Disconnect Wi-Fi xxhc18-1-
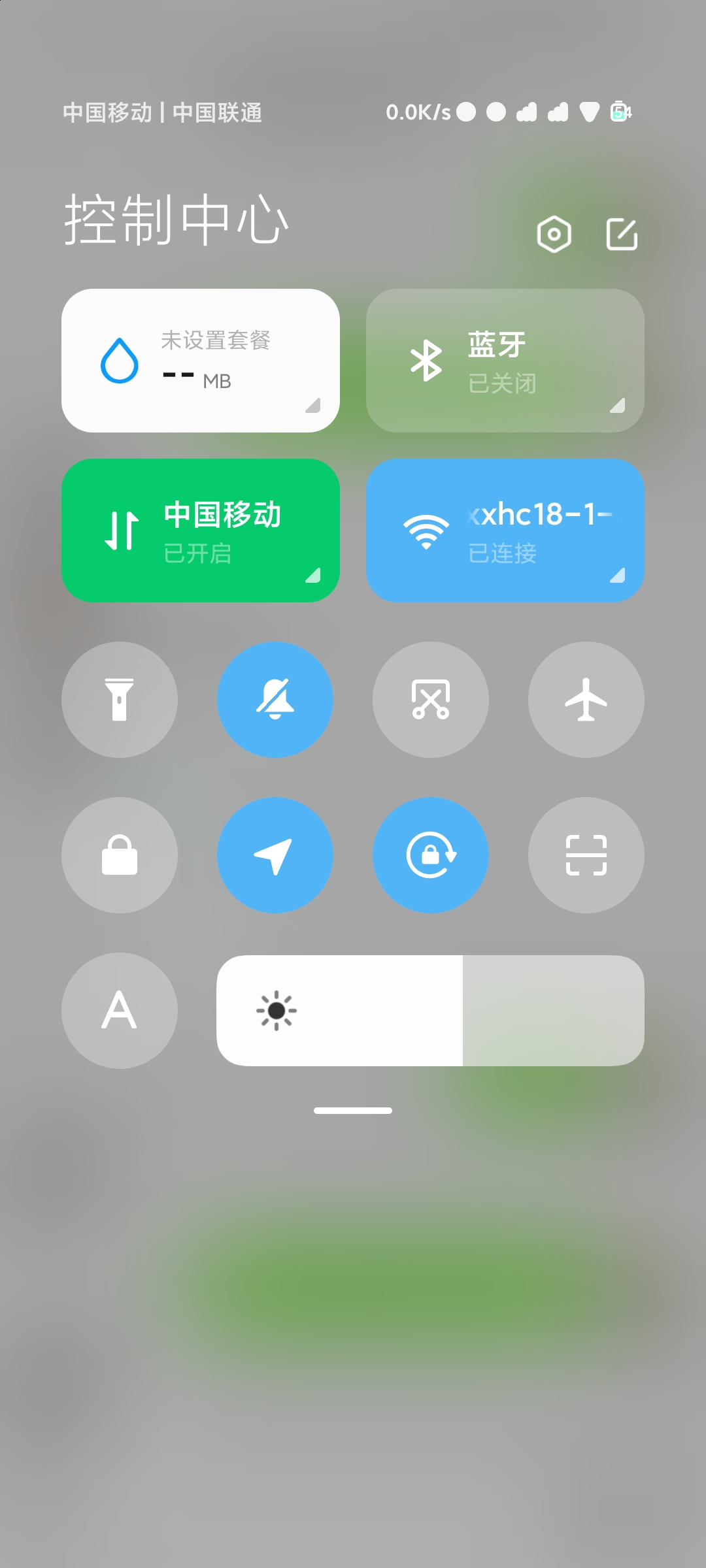 tap(505, 531)
